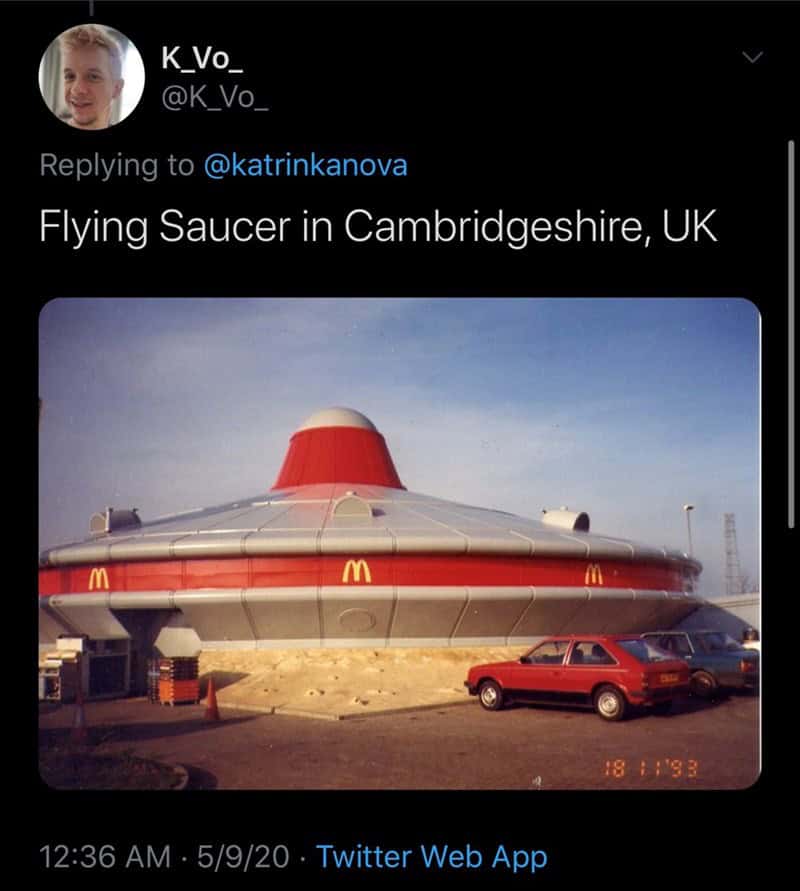Open the flying saucer McDonald's photo
800x891 pixels.
tap(400, 543)
